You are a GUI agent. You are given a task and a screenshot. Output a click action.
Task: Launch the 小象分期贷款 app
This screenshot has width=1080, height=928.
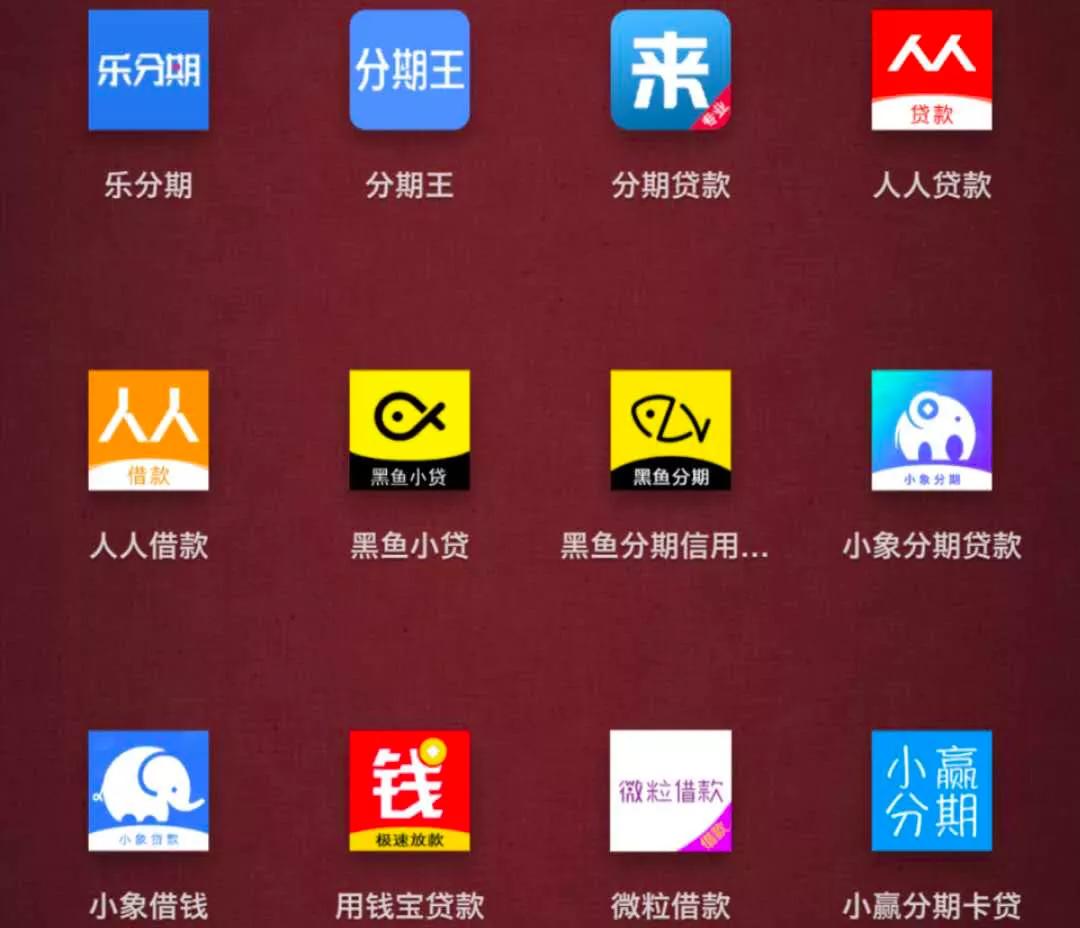point(931,430)
